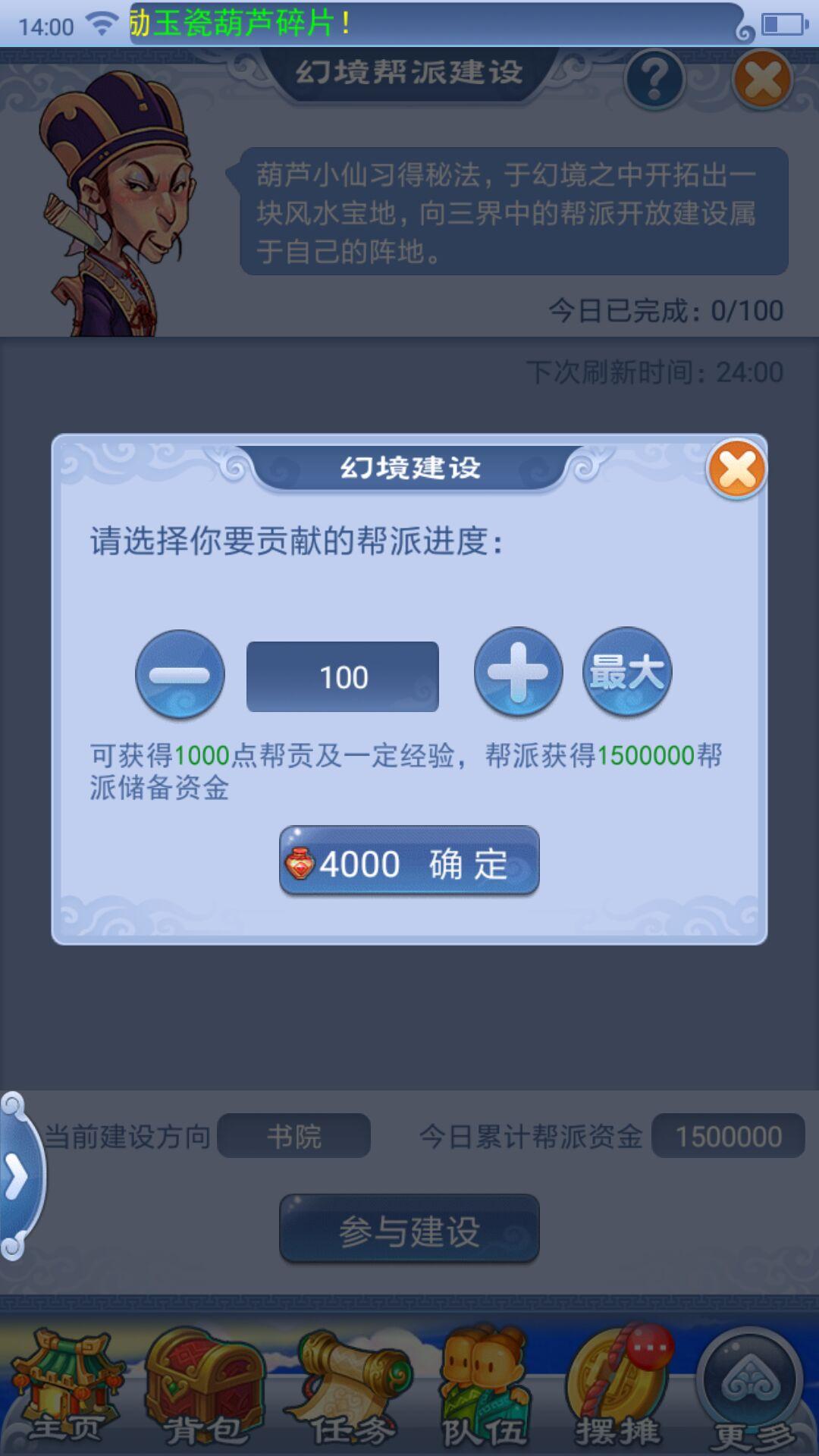Viewport: 819px width, 1456px height.
Task: Confirm with the 4000 确定 button
Action: 409,861
